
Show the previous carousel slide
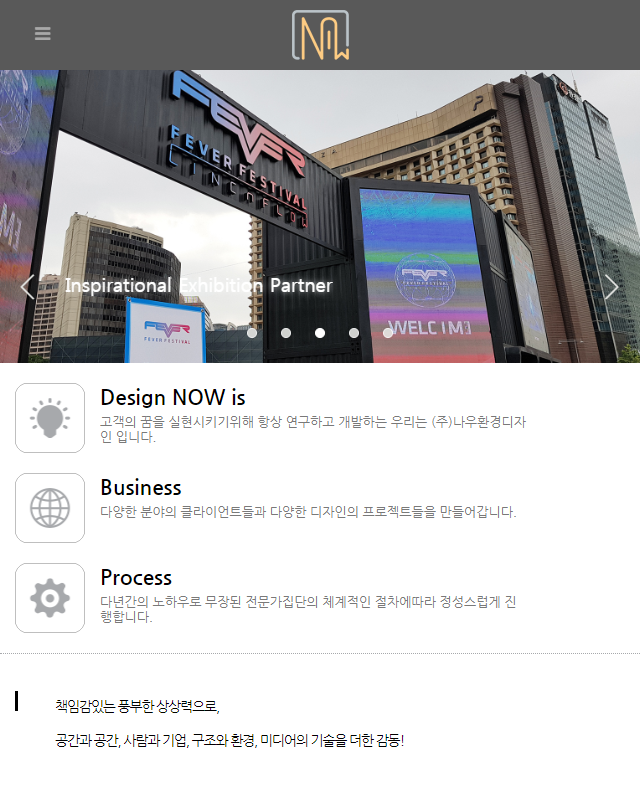(28, 287)
